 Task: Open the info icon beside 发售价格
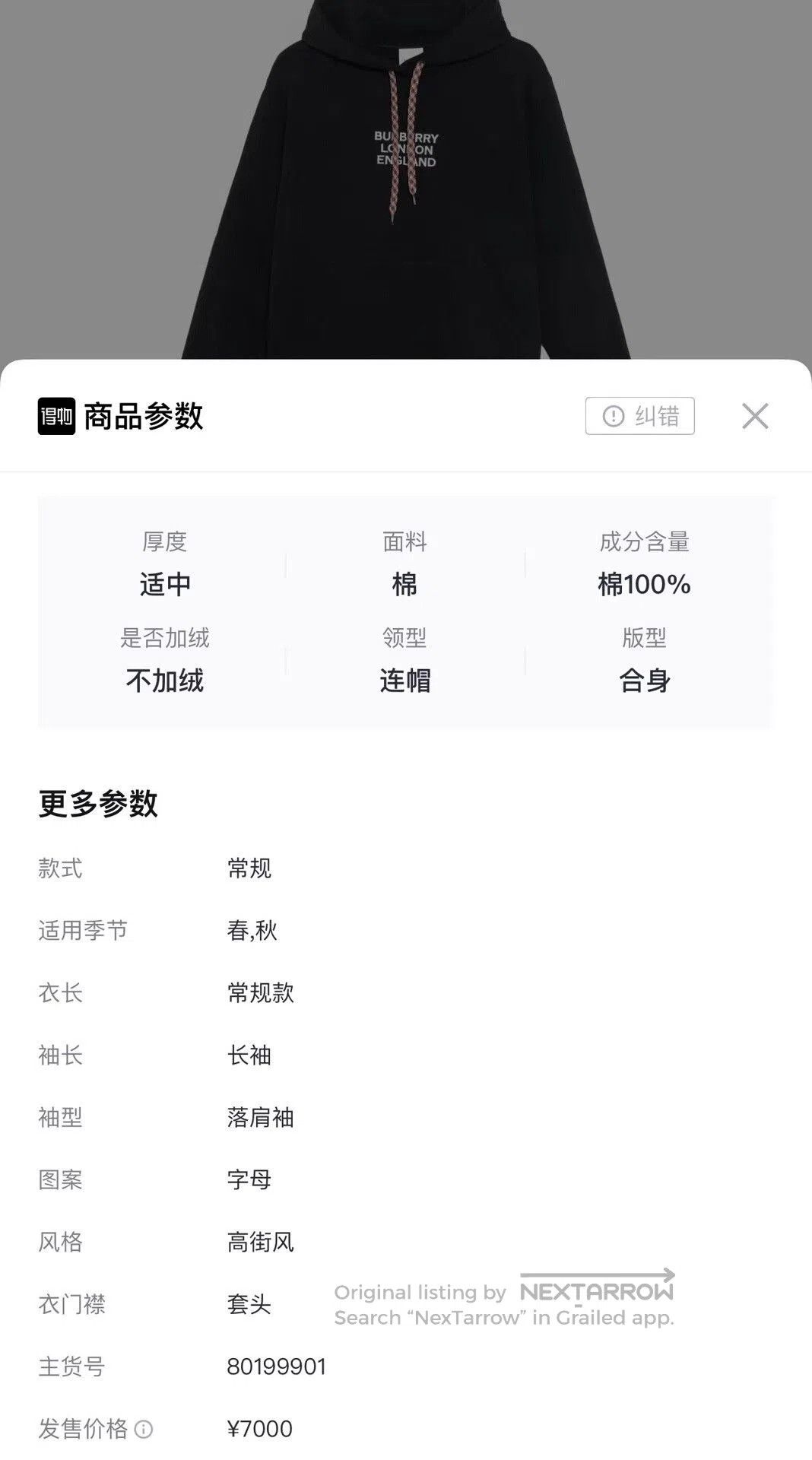click(144, 1430)
